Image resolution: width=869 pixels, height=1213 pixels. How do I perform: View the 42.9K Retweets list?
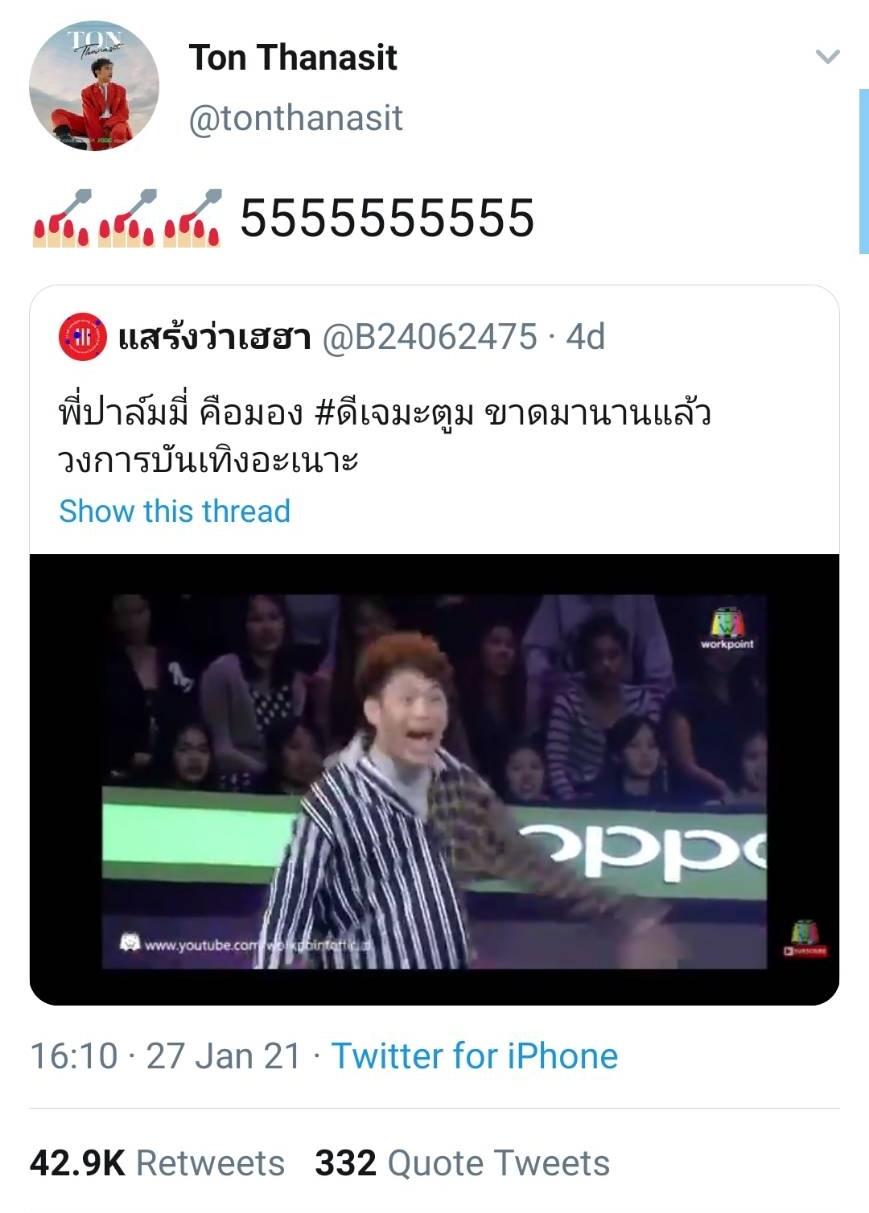click(x=157, y=1163)
